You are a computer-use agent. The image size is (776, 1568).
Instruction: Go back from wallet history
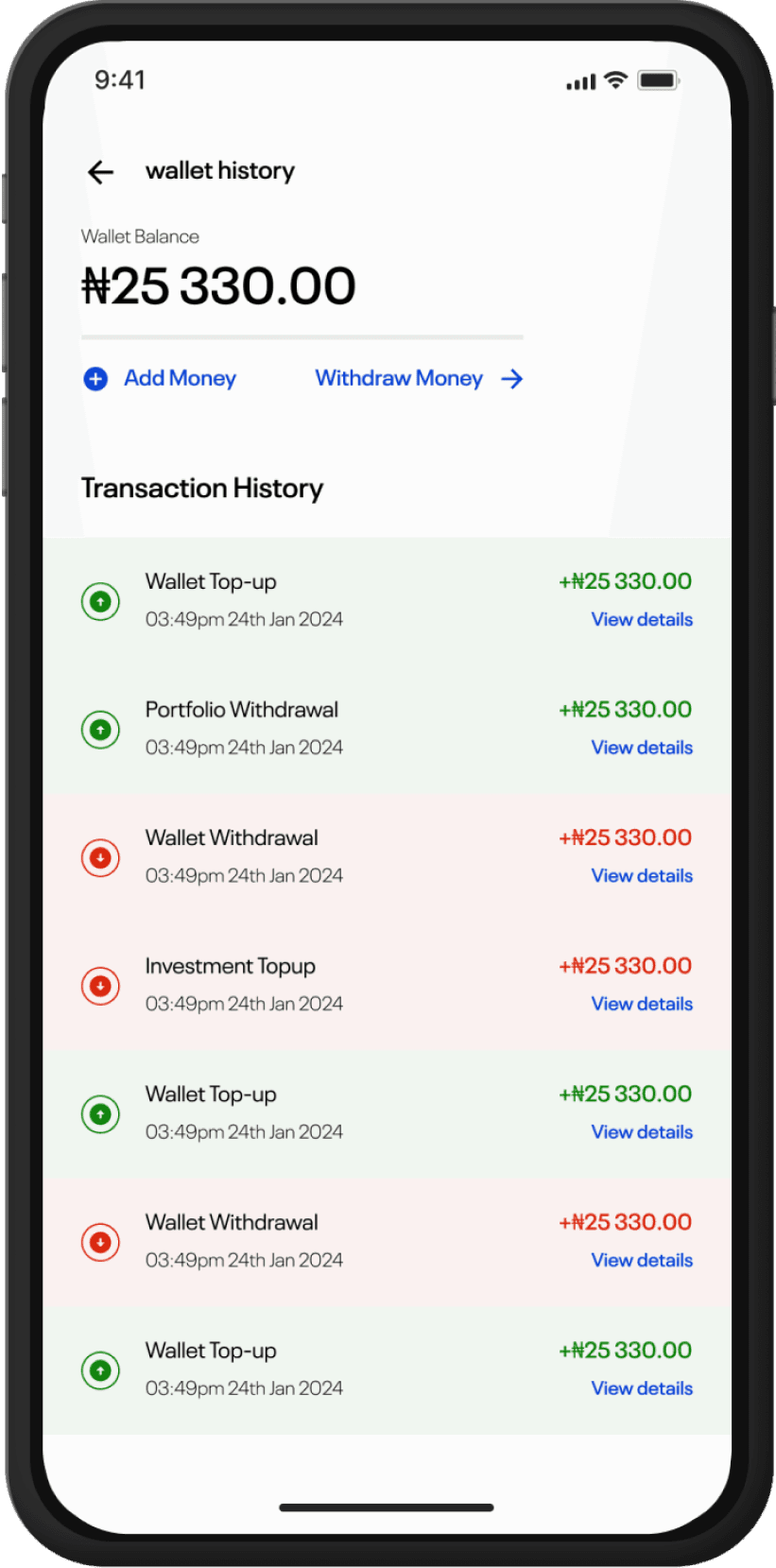coord(100,171)
